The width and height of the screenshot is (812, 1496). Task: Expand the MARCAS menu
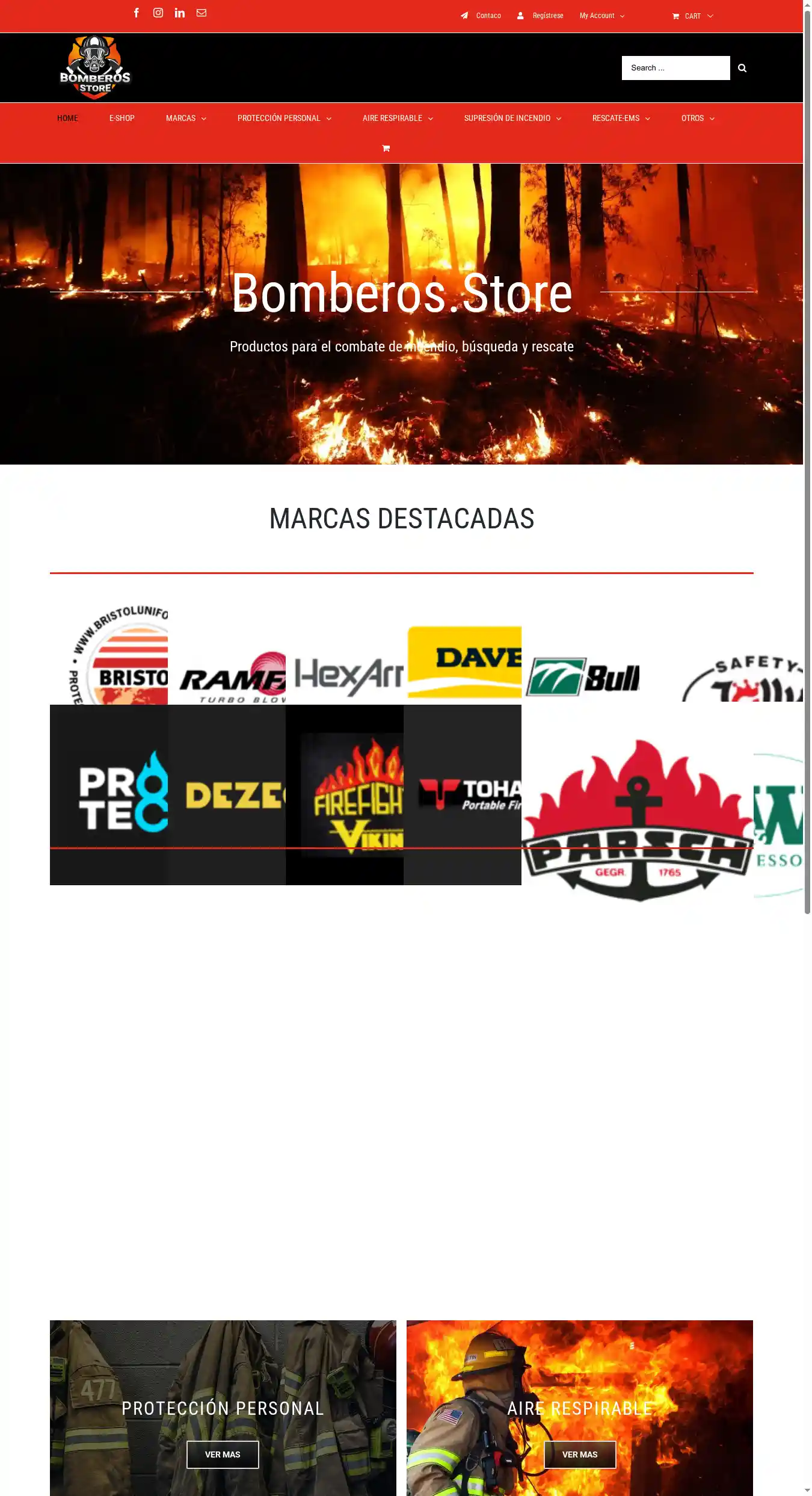(x=186, y=119)
